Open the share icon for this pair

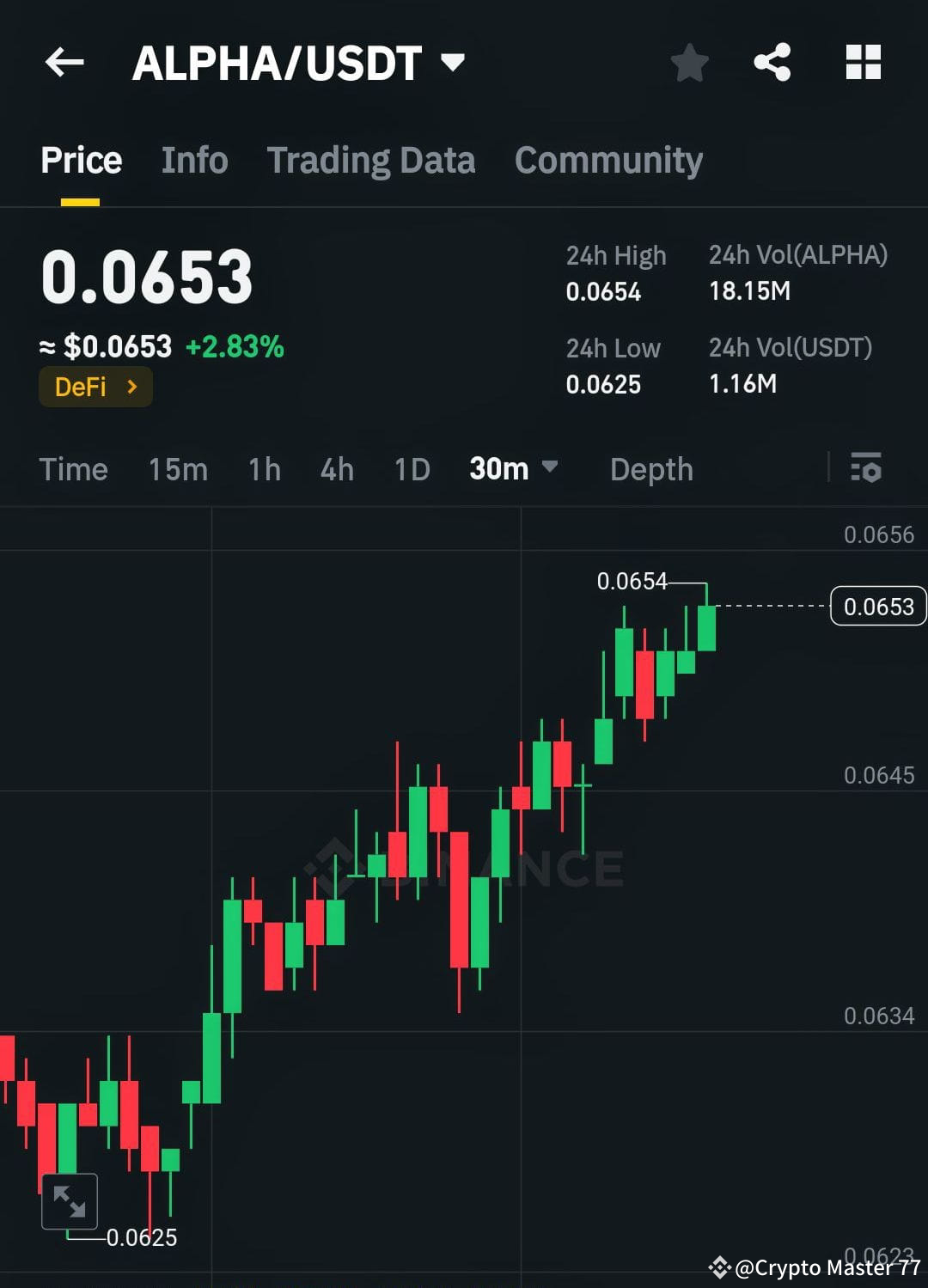(772, 61)
